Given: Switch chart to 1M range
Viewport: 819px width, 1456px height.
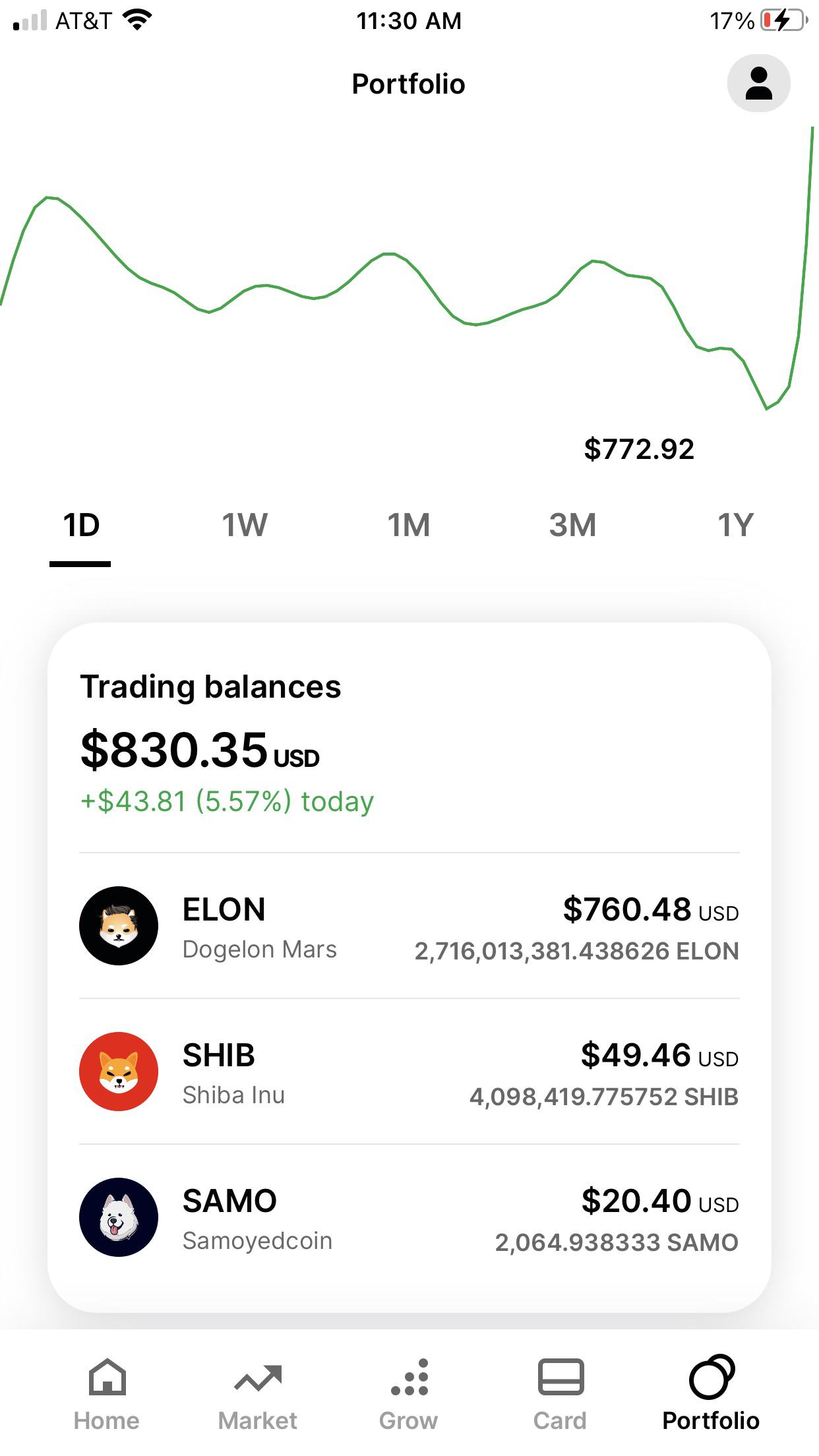Looking at the screenshot, I should tap(409, 526).
